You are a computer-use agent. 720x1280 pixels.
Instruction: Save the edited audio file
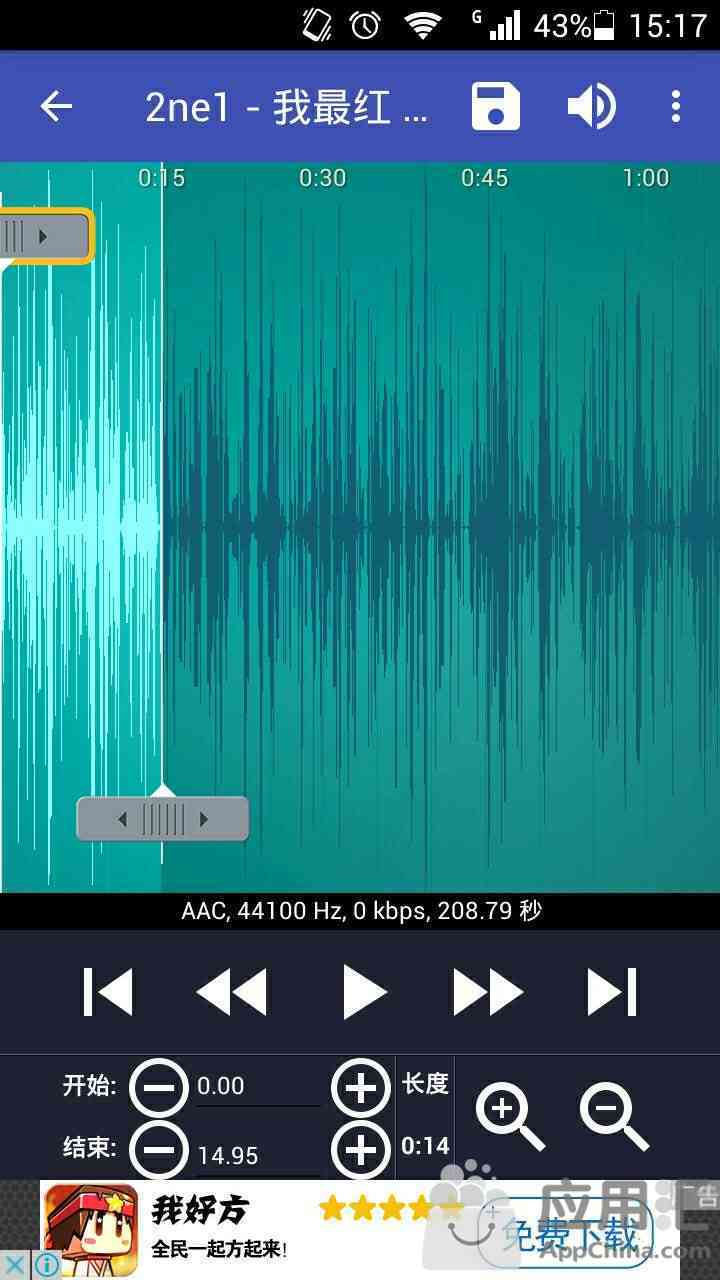coord(496,106)
